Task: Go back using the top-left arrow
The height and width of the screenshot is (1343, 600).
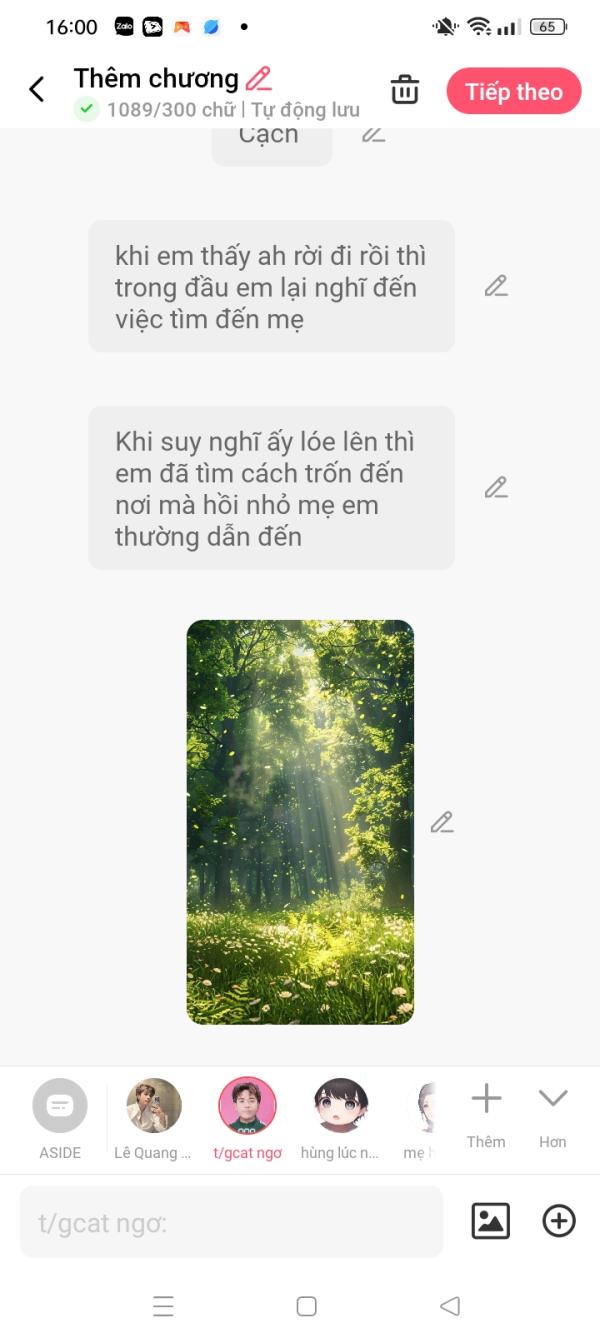Action: coord(37,90)
